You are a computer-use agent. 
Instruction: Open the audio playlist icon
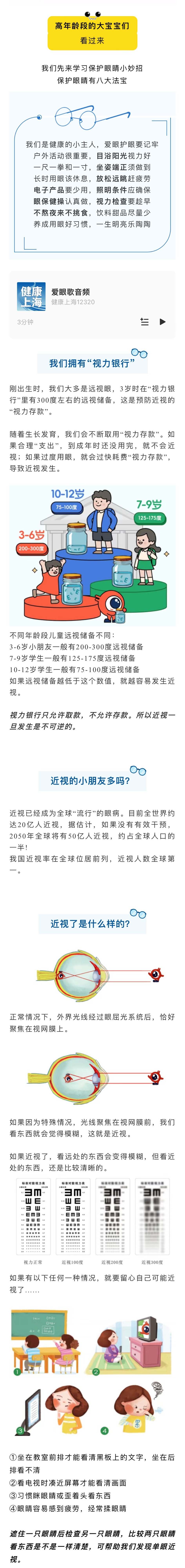tap(144, 321)
